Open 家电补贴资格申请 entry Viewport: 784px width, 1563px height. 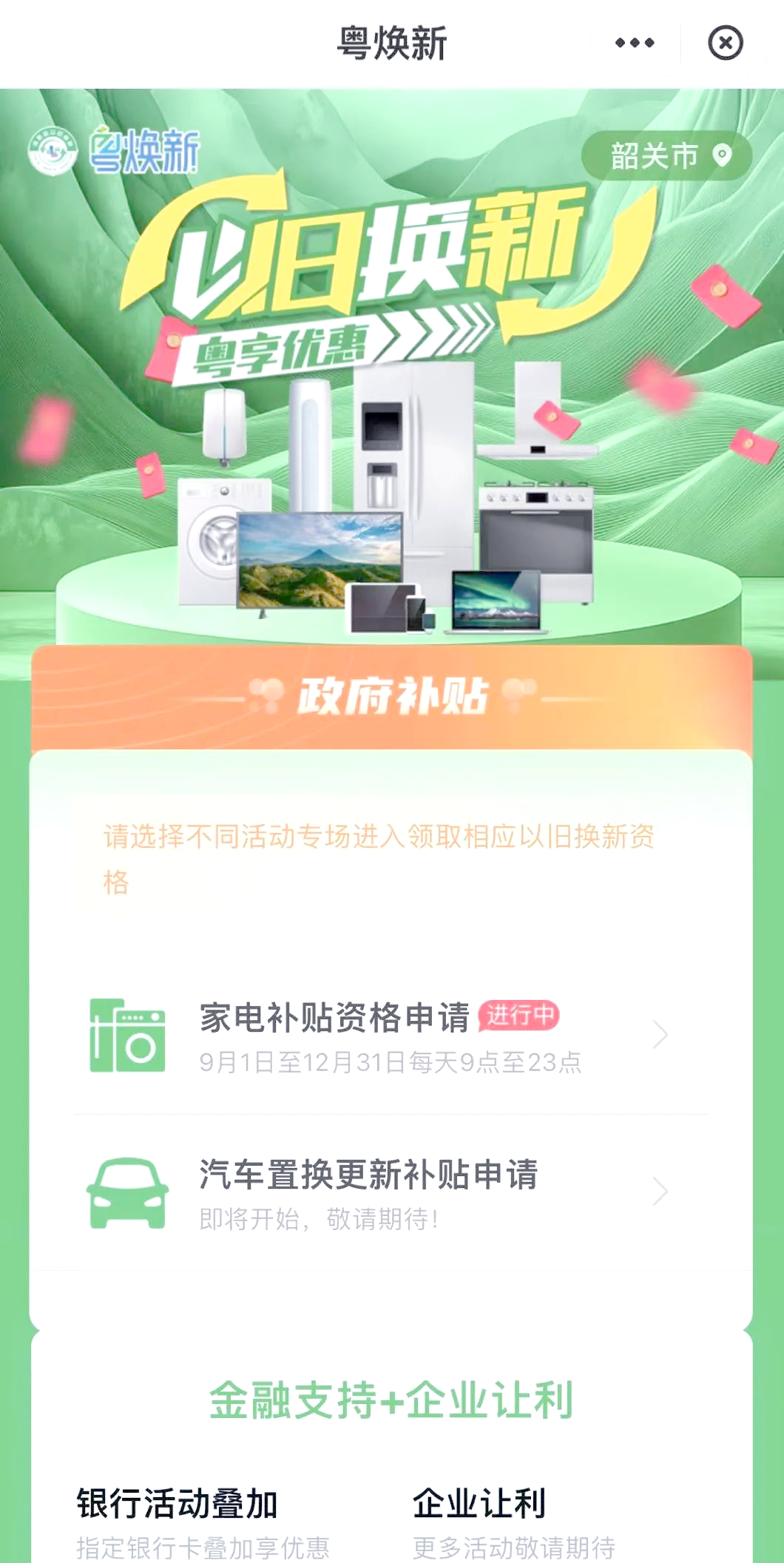390,1036
